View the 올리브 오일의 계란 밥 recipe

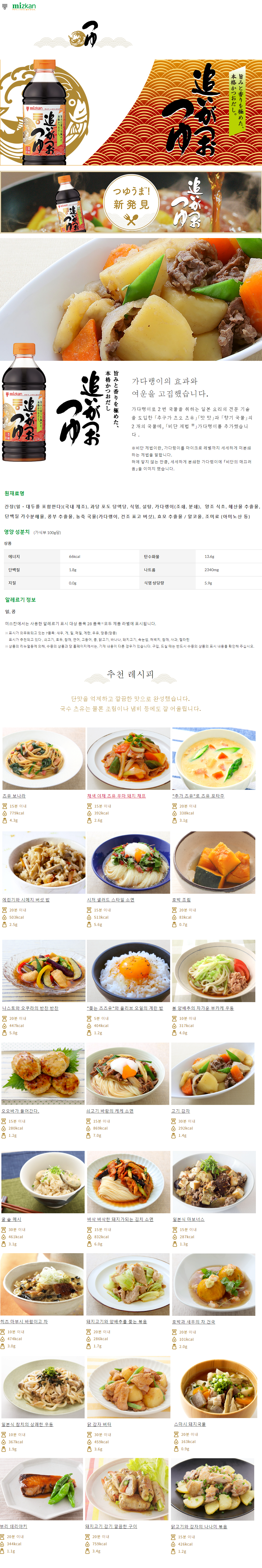click(125, 1008)
